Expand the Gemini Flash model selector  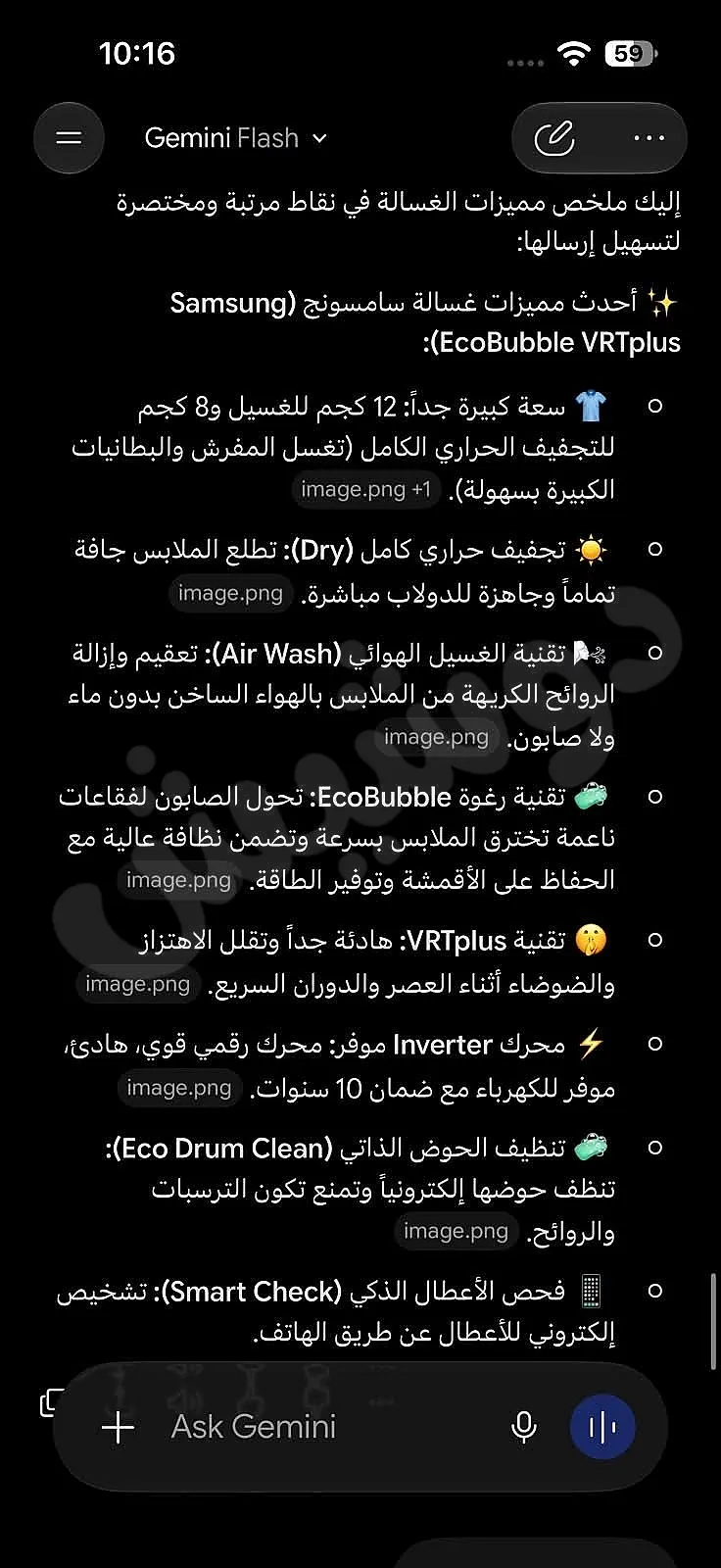coord(236,138)
